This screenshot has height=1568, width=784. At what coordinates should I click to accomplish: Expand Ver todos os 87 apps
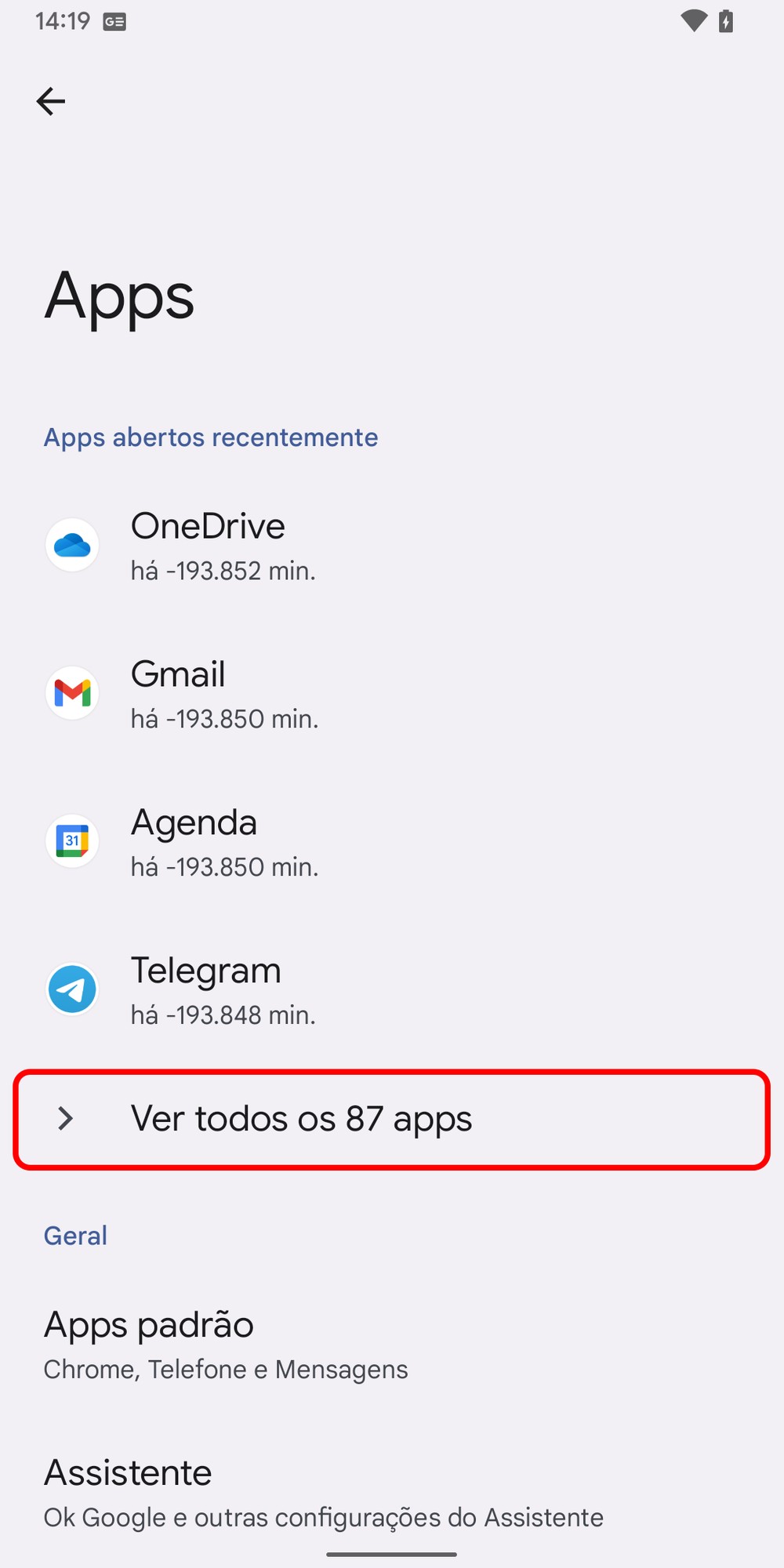(x=390, y=1120)
